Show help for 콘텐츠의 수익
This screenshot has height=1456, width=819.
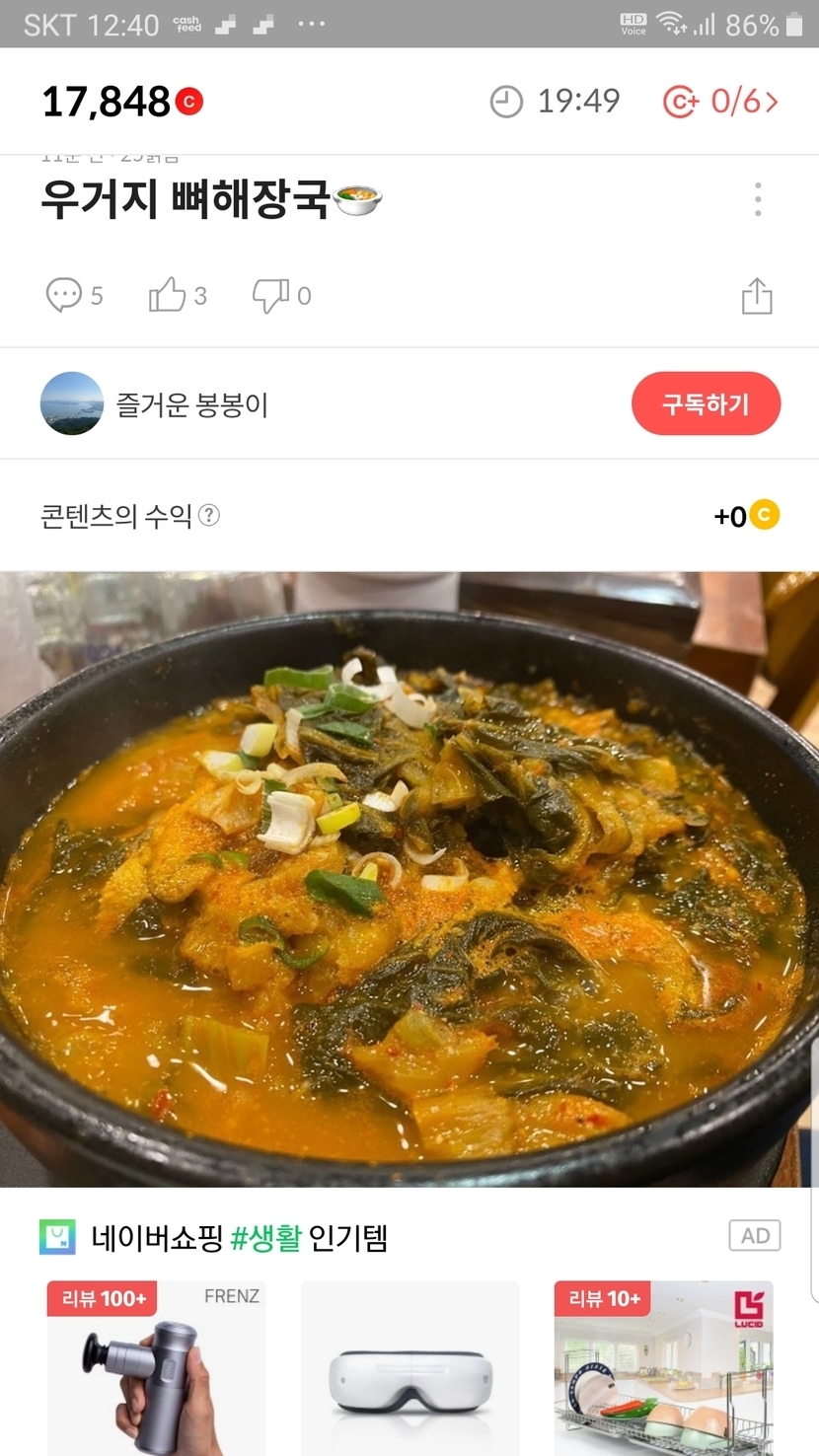point(209,515)
